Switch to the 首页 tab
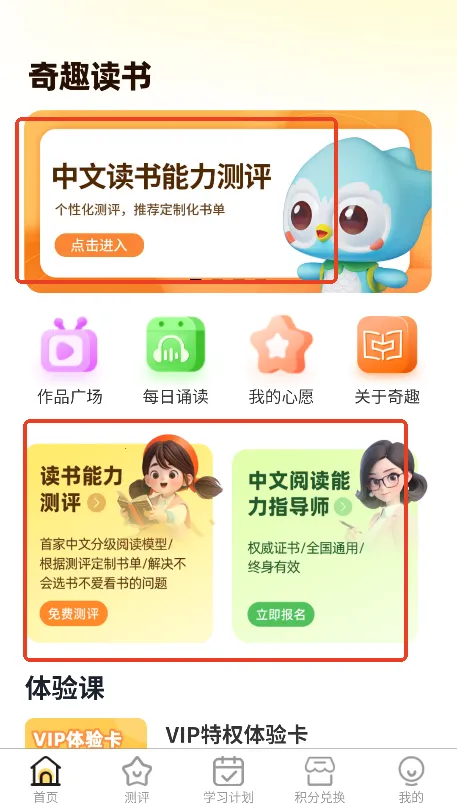Viewport: 457px width, 812px height. (x=46, y=779)
